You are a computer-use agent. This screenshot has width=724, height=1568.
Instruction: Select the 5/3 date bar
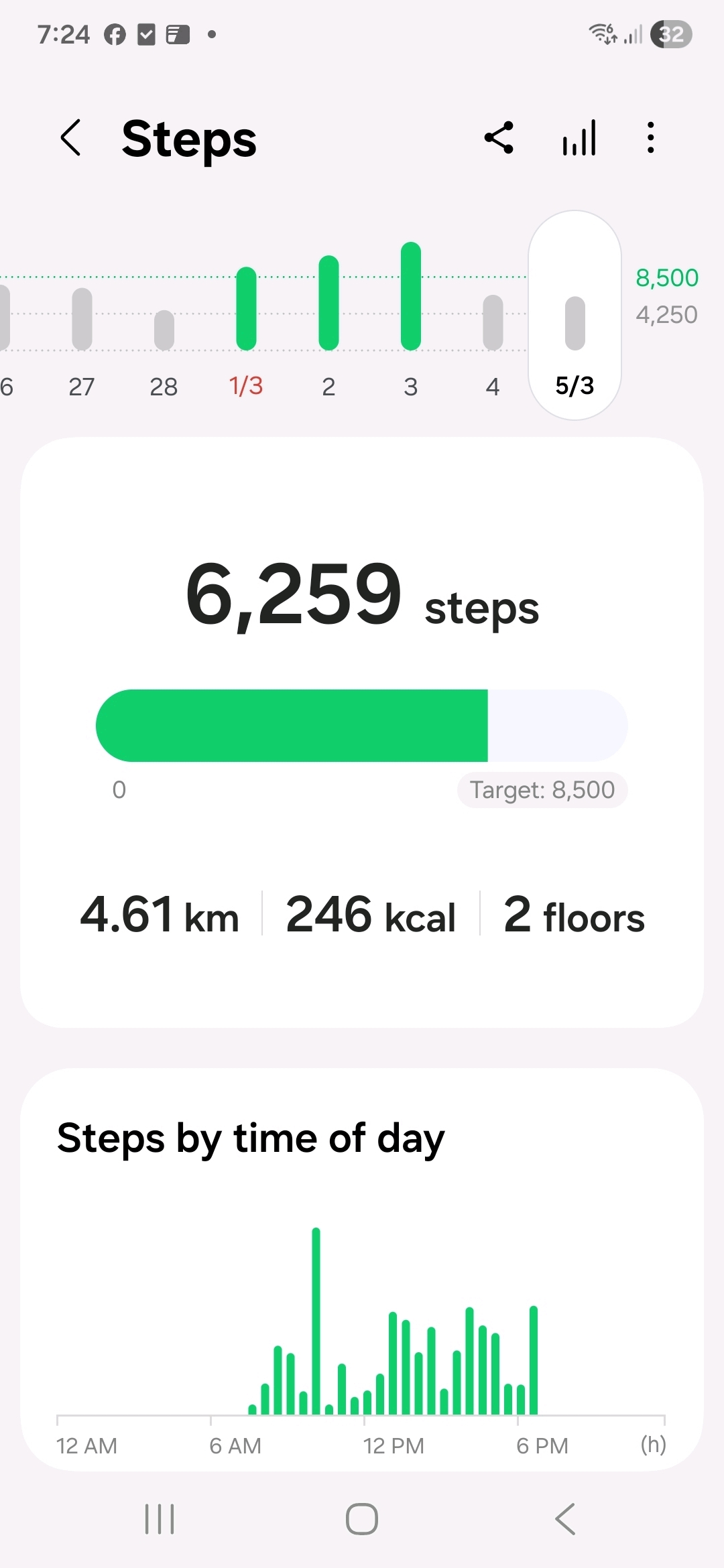(x=575, y=335)
